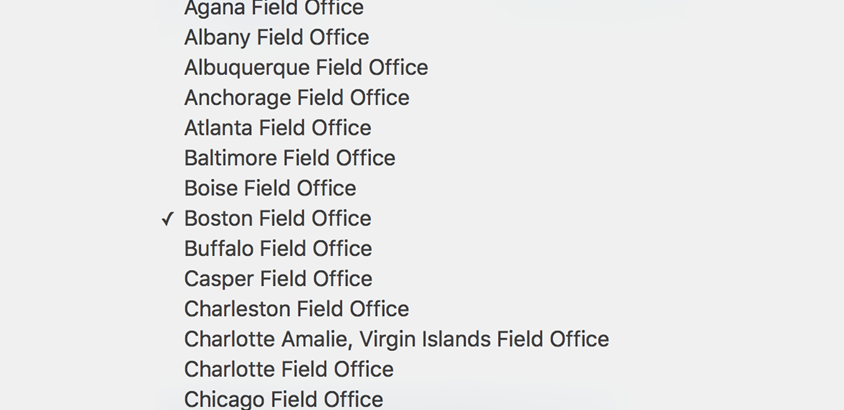Viewport: 844px width, 410px height.
Task: Choose Buffalo Field Office
Action: pos(277,248)
